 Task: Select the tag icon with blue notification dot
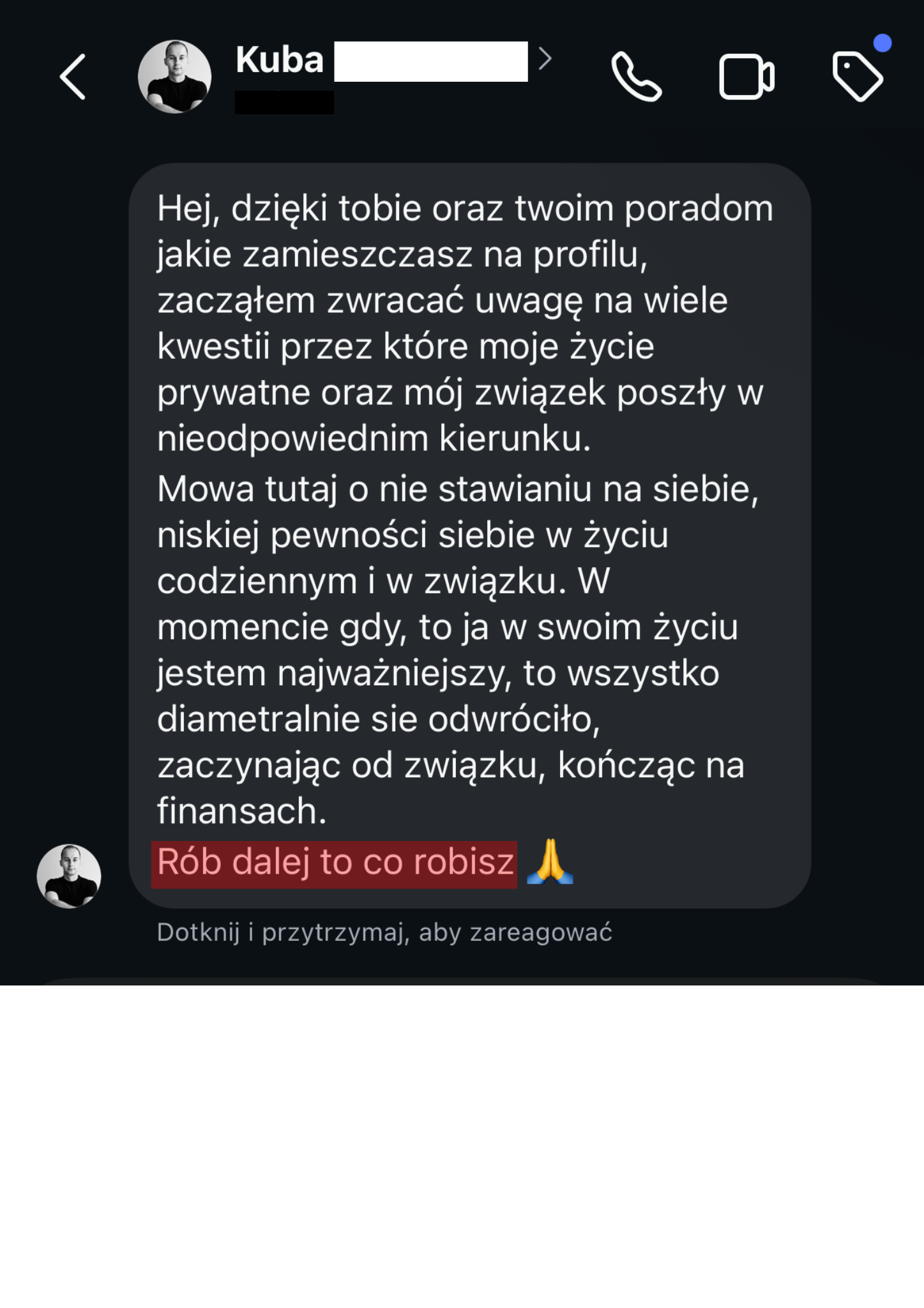pyautogui.click(x=859, y=75)
